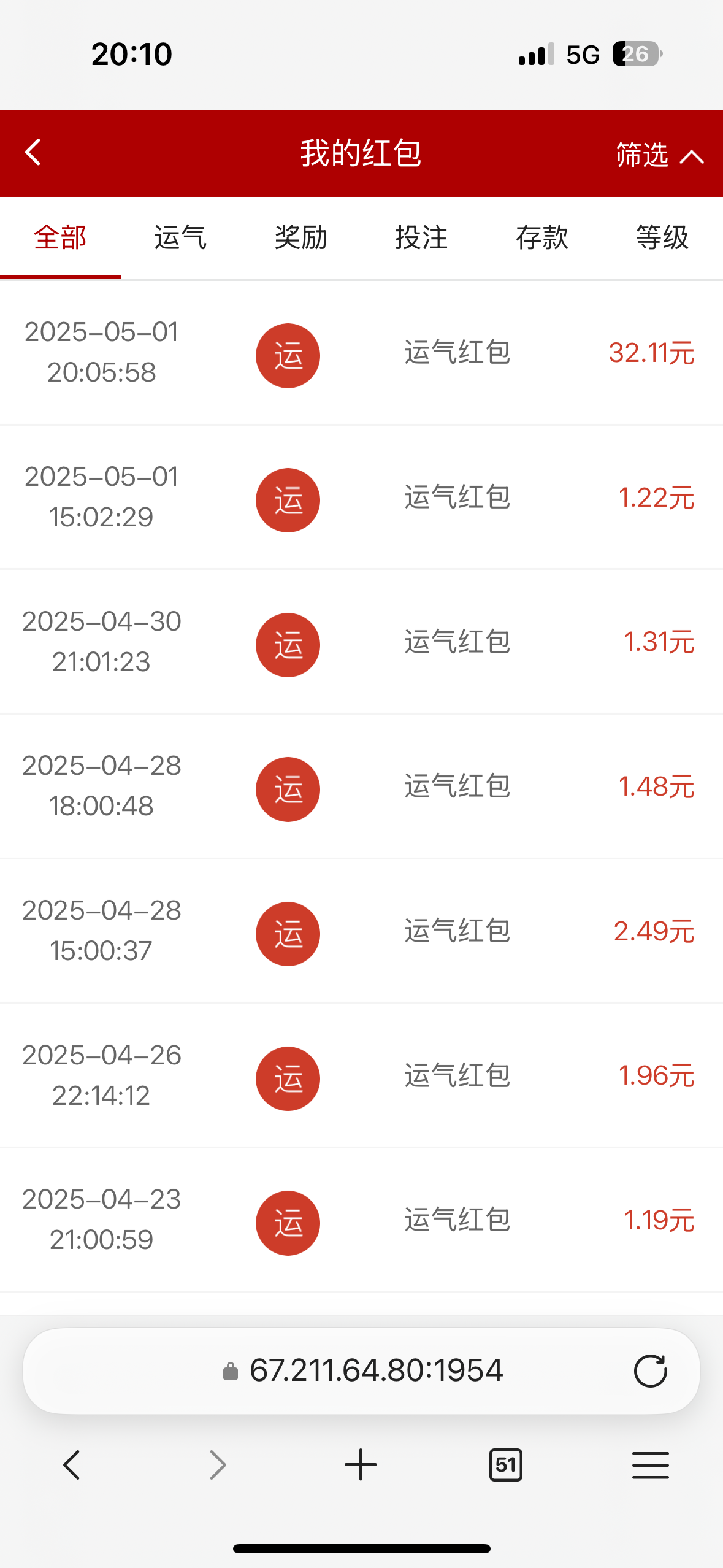Viewport: 723px width, 1568px height.
Task: Open the browser hamburger menu
Action: 650,1465
